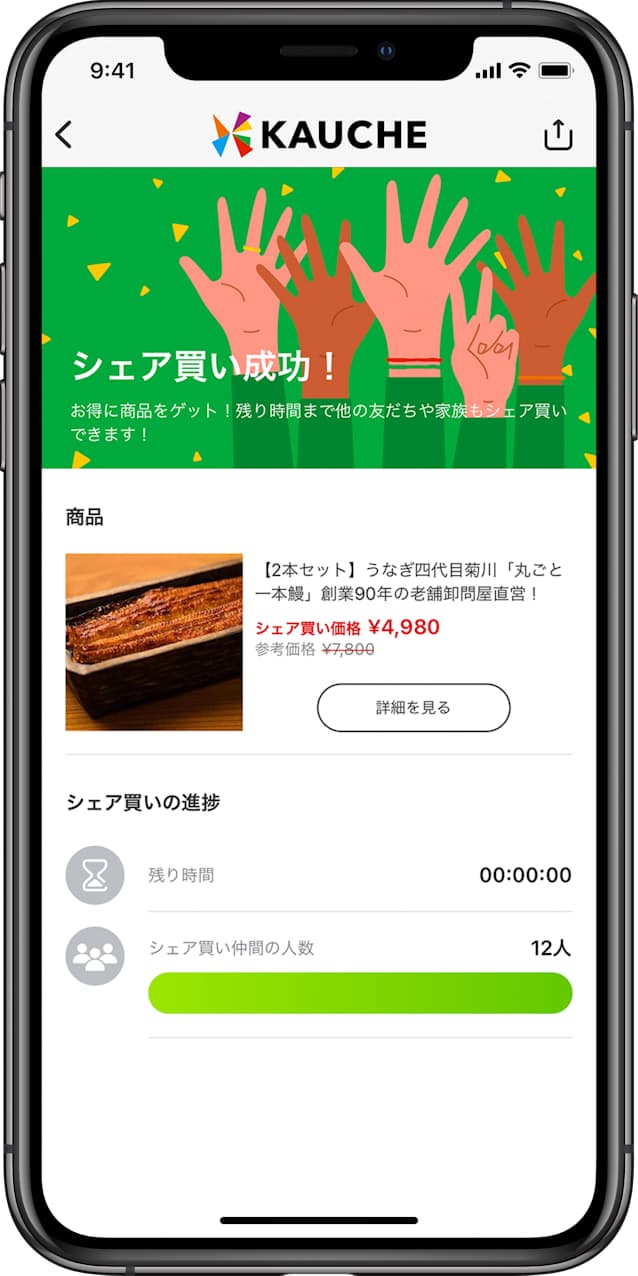This screenshot has width=638, height=1276.
Task: Open the eel product image
Action: 154,642
